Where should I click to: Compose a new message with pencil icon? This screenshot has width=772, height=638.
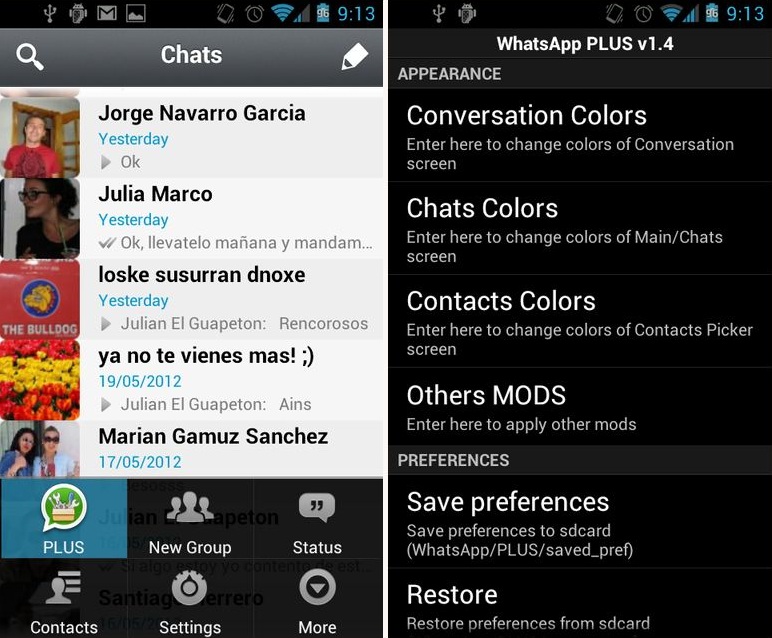(354, 57)
